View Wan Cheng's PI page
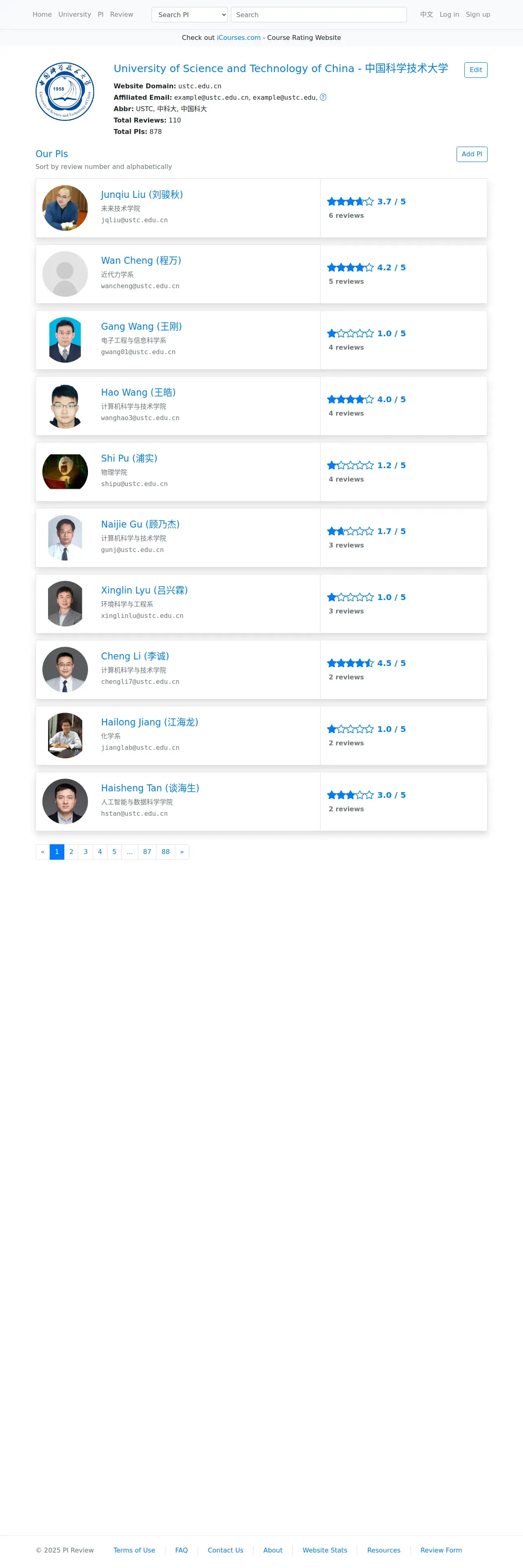This screenshot has height=1568, width=523. point(141,261)
